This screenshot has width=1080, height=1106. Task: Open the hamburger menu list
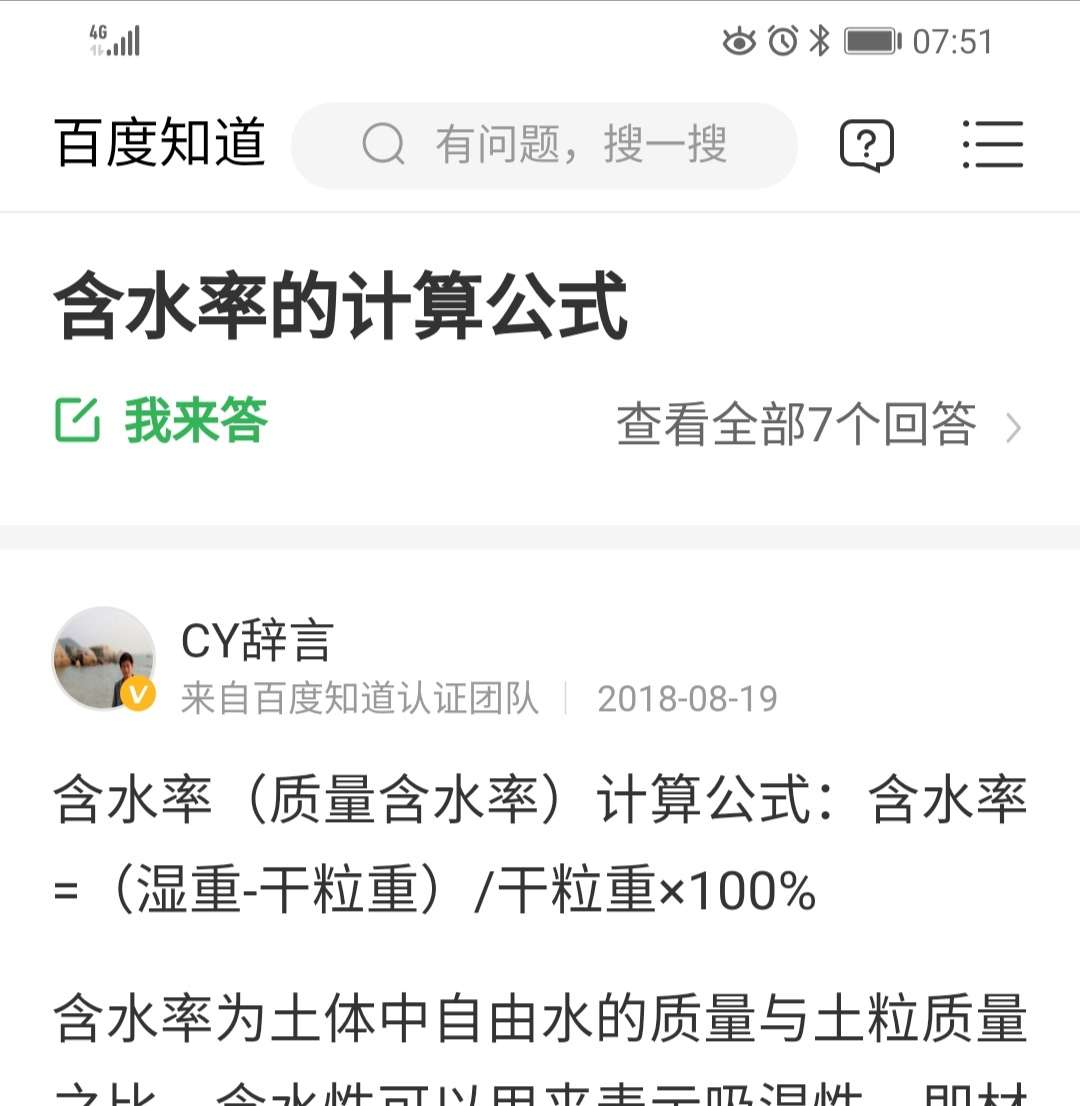(x=992, y=145)
